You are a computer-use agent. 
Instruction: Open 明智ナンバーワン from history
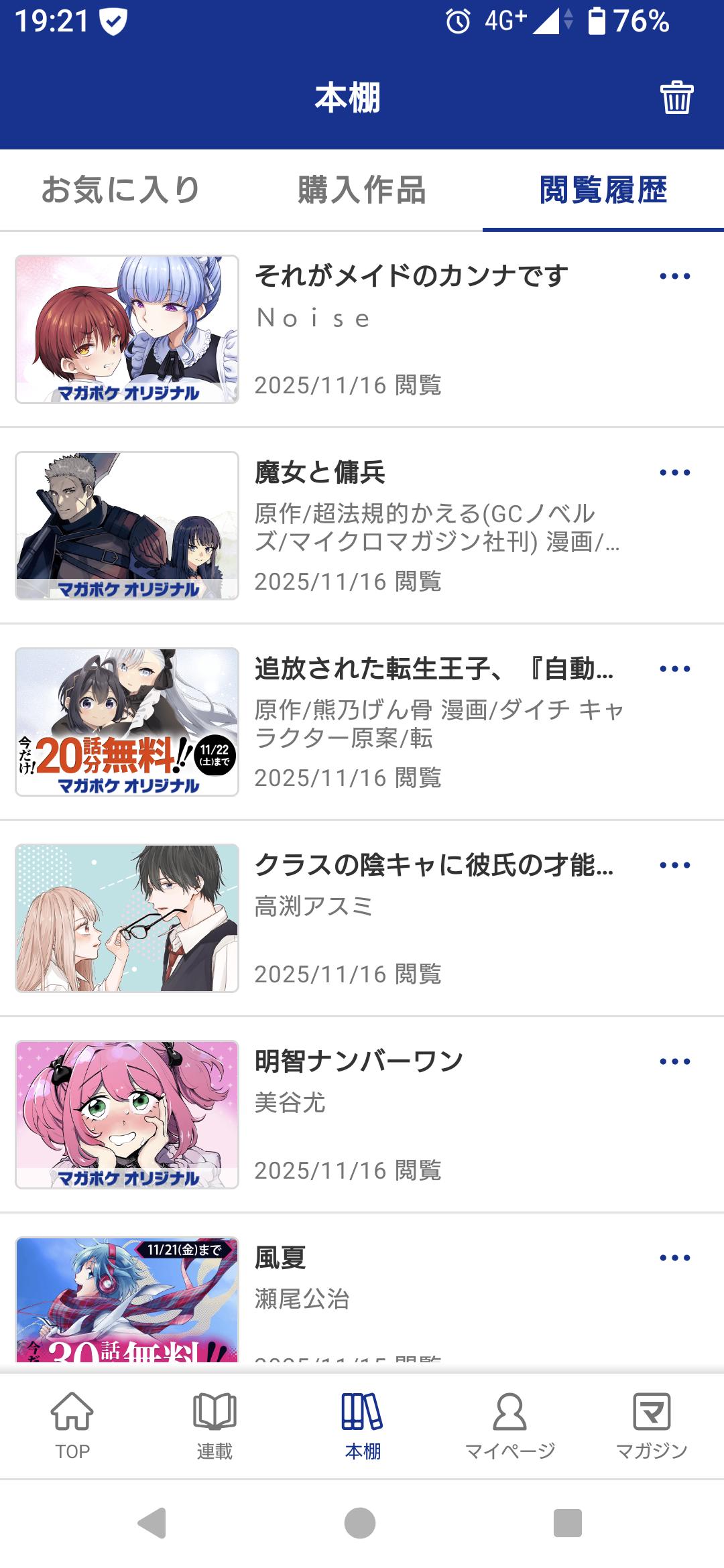click(359, 1061)
